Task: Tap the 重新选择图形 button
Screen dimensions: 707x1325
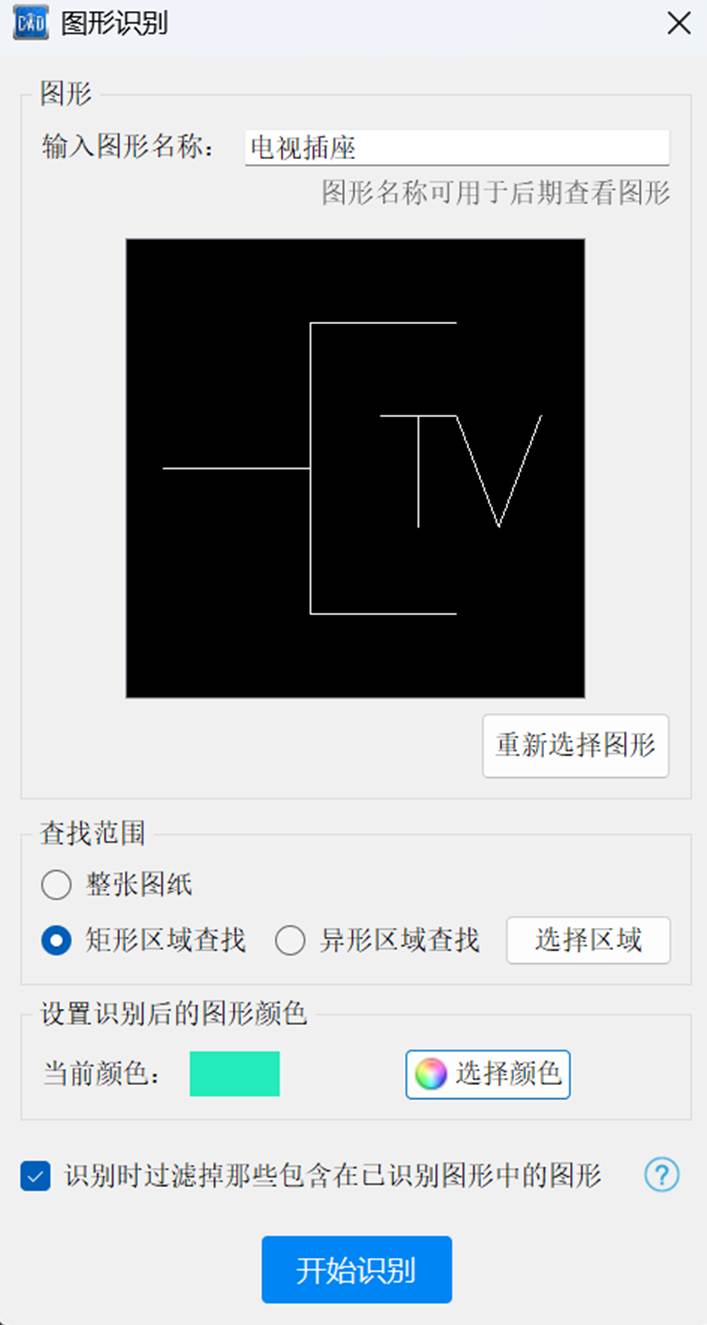Action: click(x=576, y=746)
